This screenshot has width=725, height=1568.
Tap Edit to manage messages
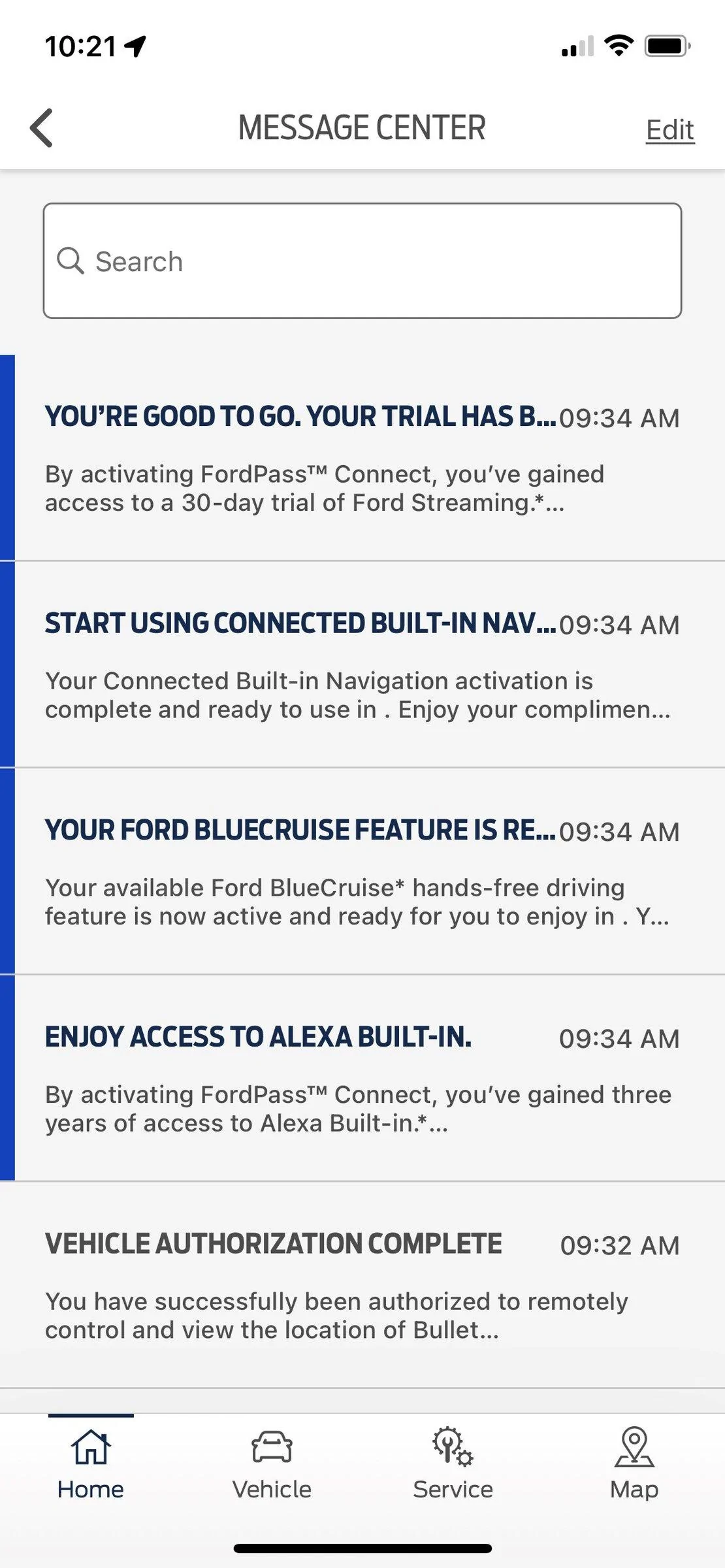pyautogui.click(x=669, y=130)
